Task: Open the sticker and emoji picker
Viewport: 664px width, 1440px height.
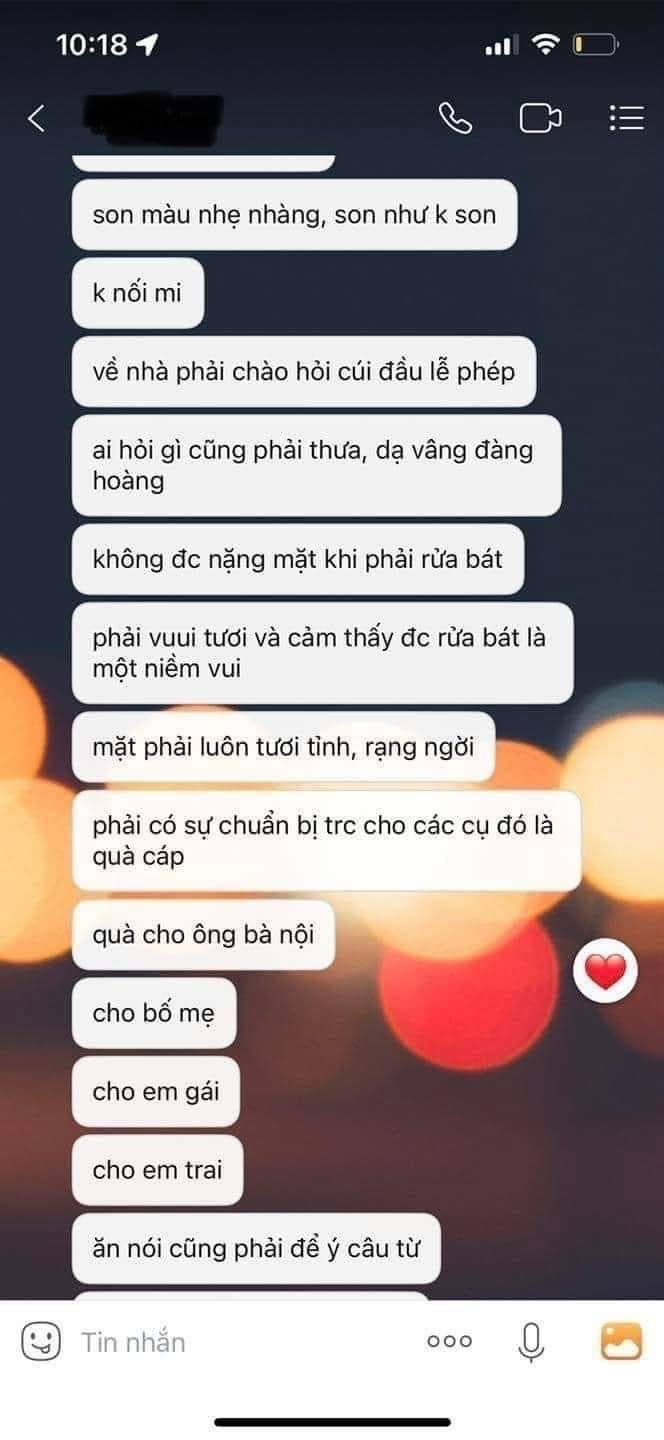Action: [40, 1341]
